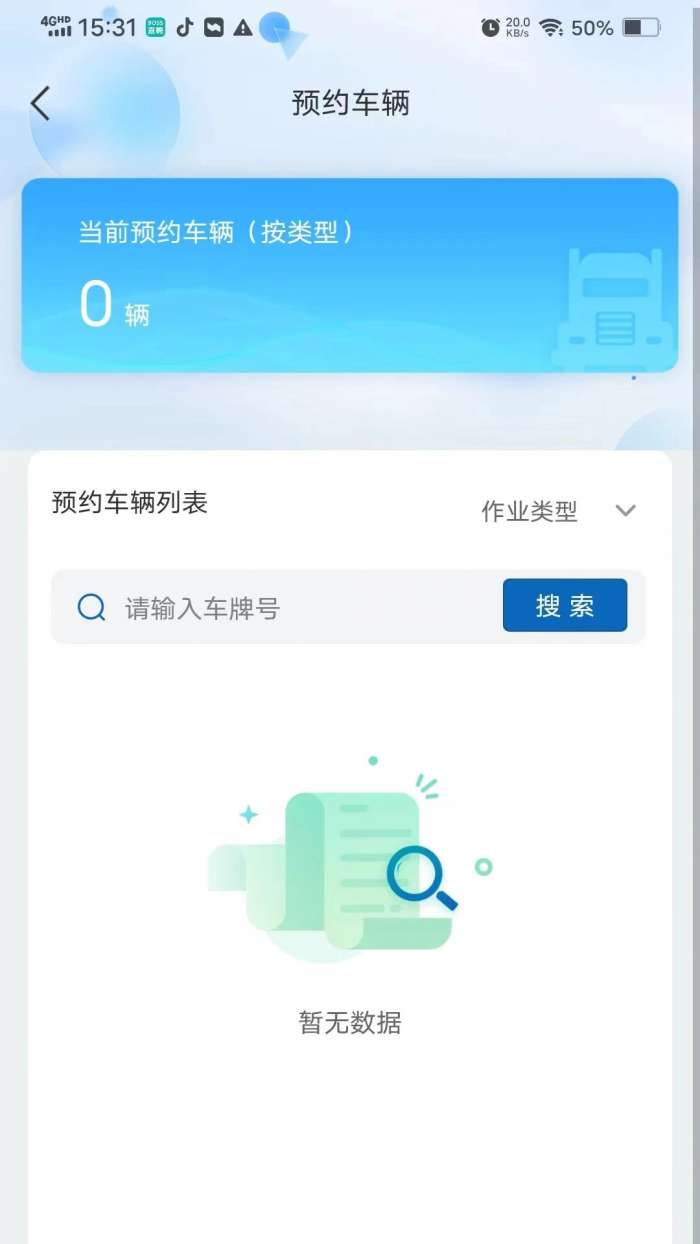Expand the 作业类型 dropdown
The height and width of the screenshot is (1244, 700).
pyautogui.click(x=558, y=511)
